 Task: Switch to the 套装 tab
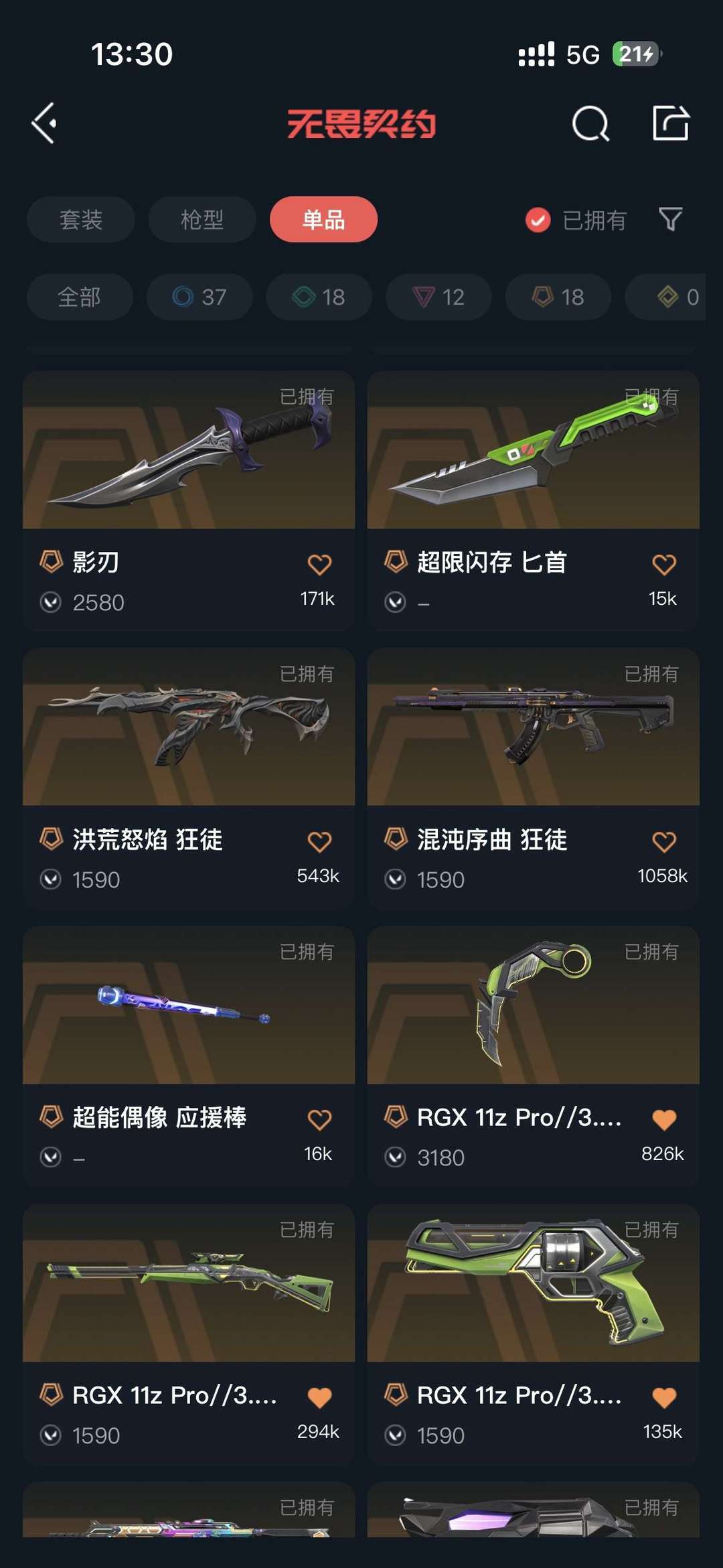(x=80, y=220)
